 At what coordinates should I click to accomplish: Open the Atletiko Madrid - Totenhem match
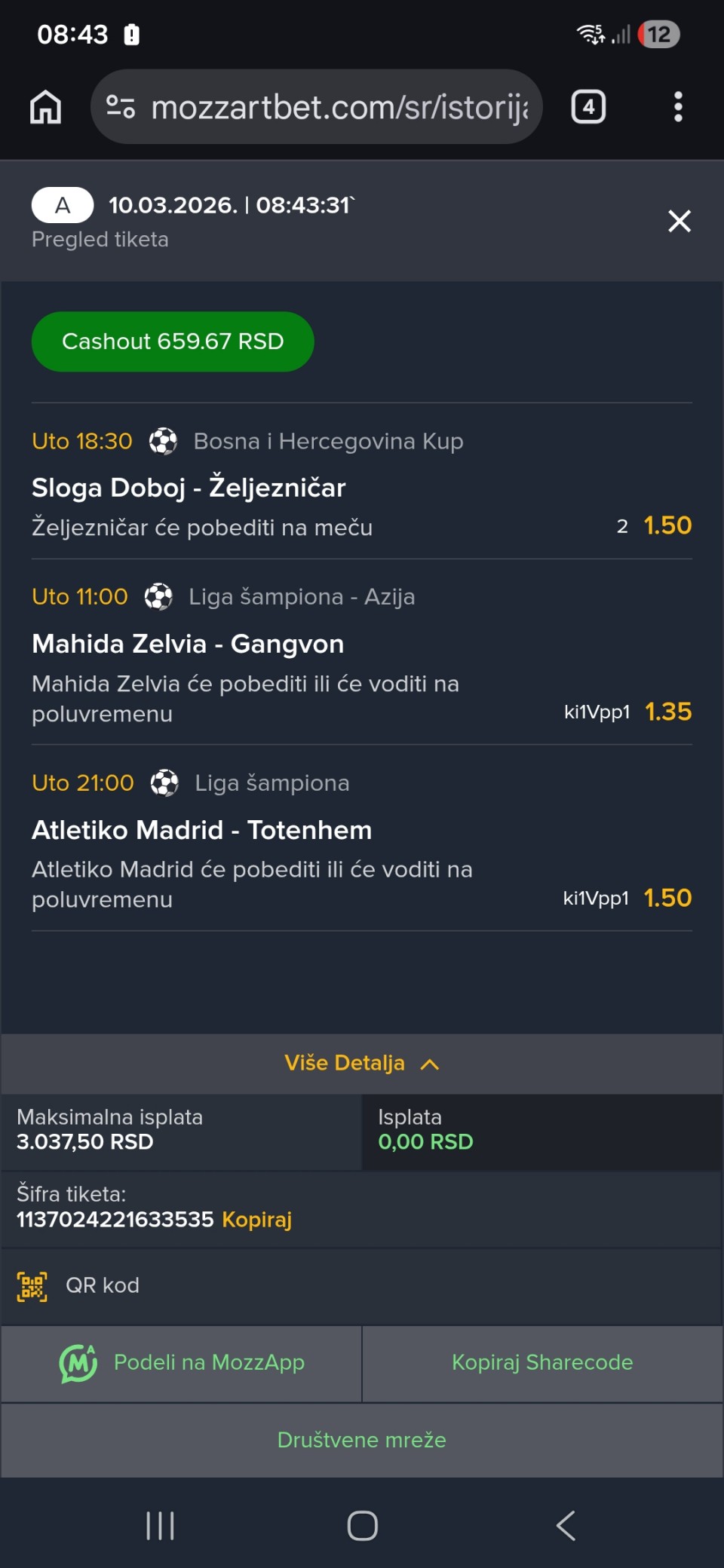tap(201, 830)
